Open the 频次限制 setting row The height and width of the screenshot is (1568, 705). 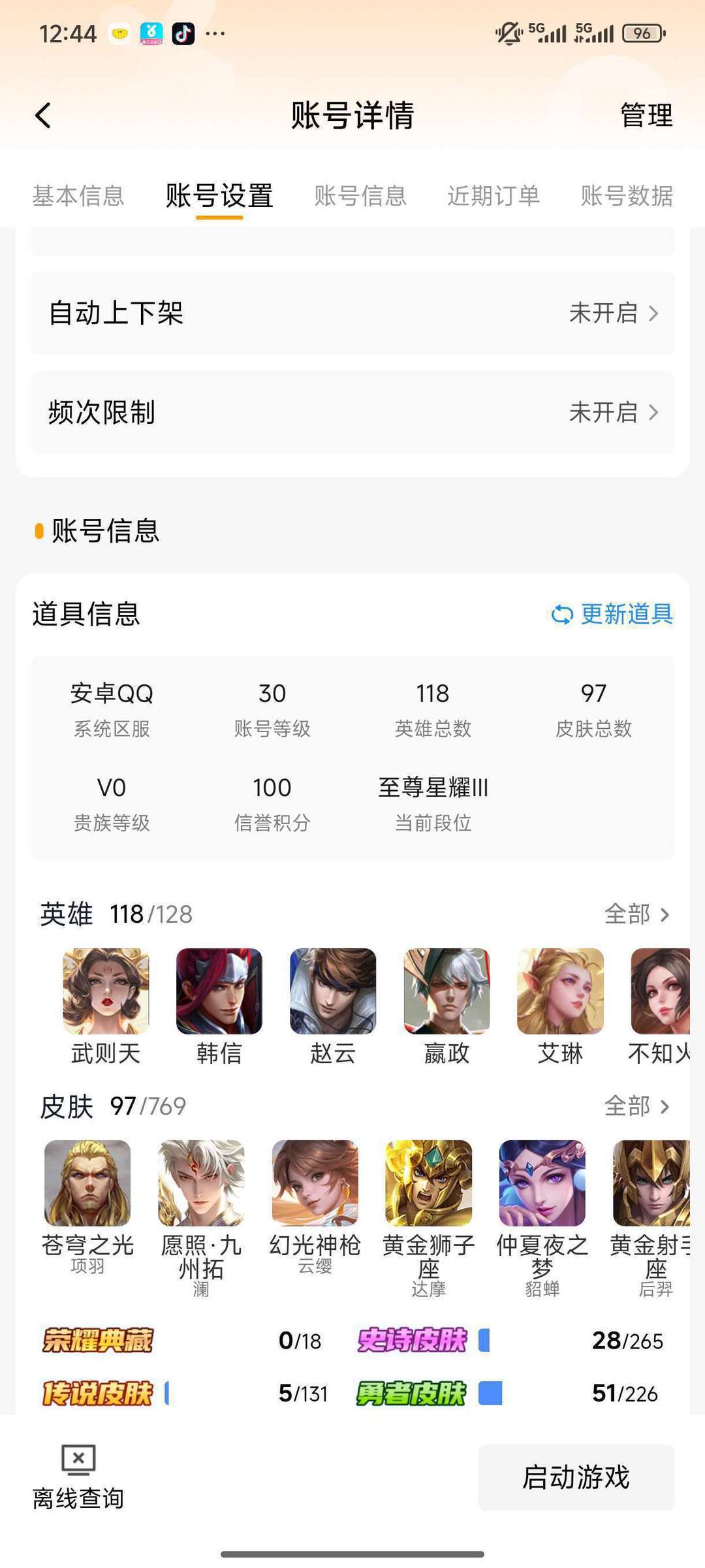352,412
